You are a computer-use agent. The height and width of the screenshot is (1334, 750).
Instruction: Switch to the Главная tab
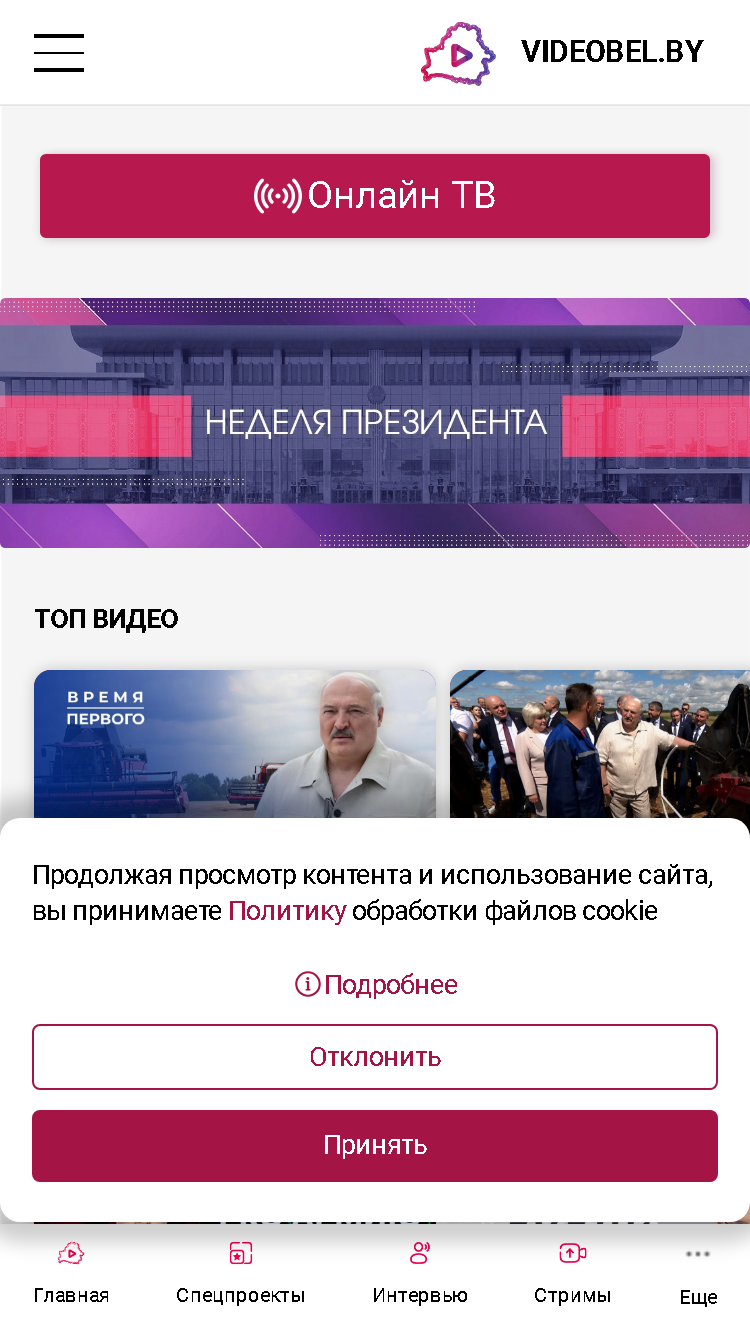tap(71, 1274)
